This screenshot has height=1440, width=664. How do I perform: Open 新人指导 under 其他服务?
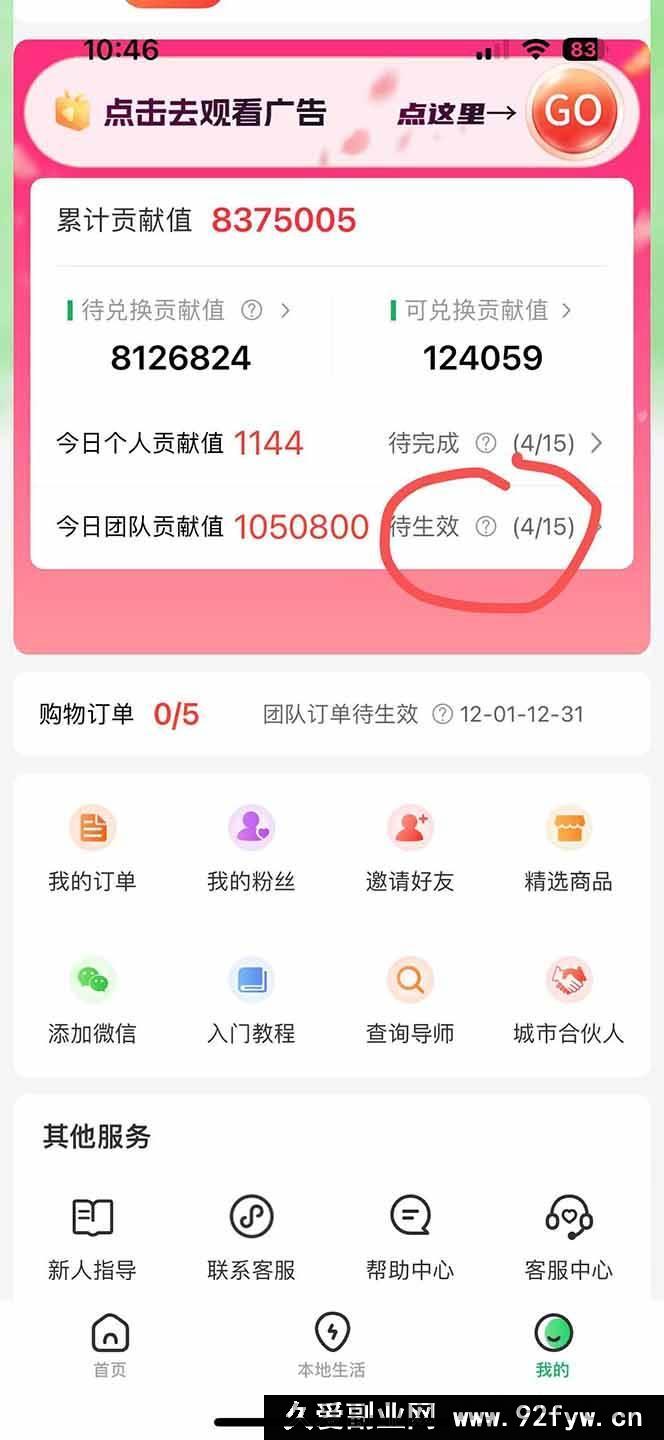click(92, 1236)
